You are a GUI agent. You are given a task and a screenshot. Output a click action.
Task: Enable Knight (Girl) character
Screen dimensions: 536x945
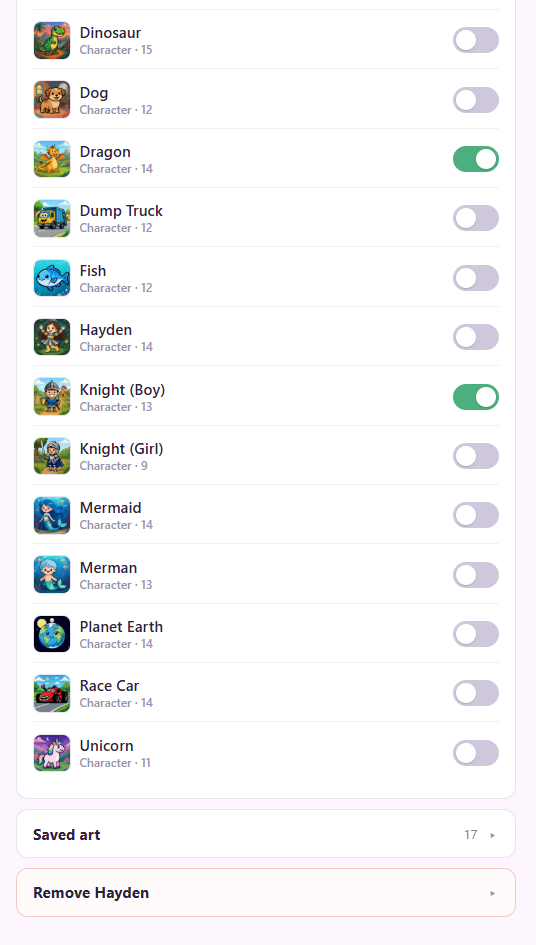[476, 456]
